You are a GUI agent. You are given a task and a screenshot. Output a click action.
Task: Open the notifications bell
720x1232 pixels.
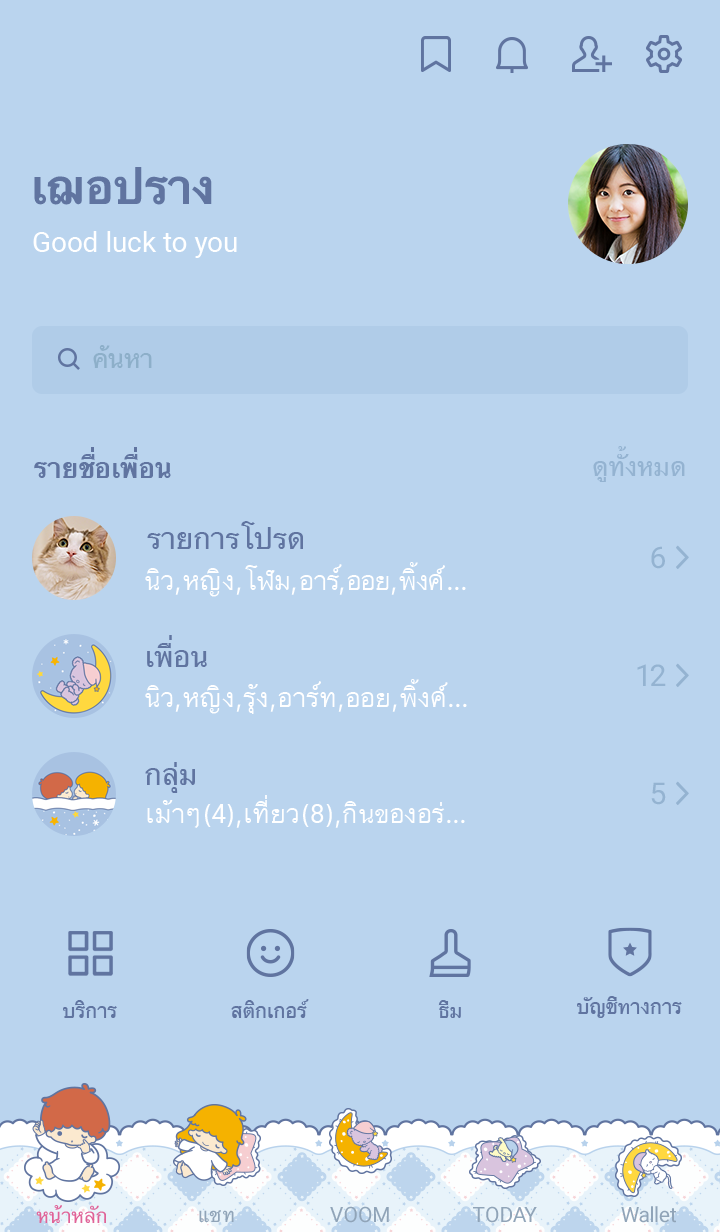coord(512,55)
